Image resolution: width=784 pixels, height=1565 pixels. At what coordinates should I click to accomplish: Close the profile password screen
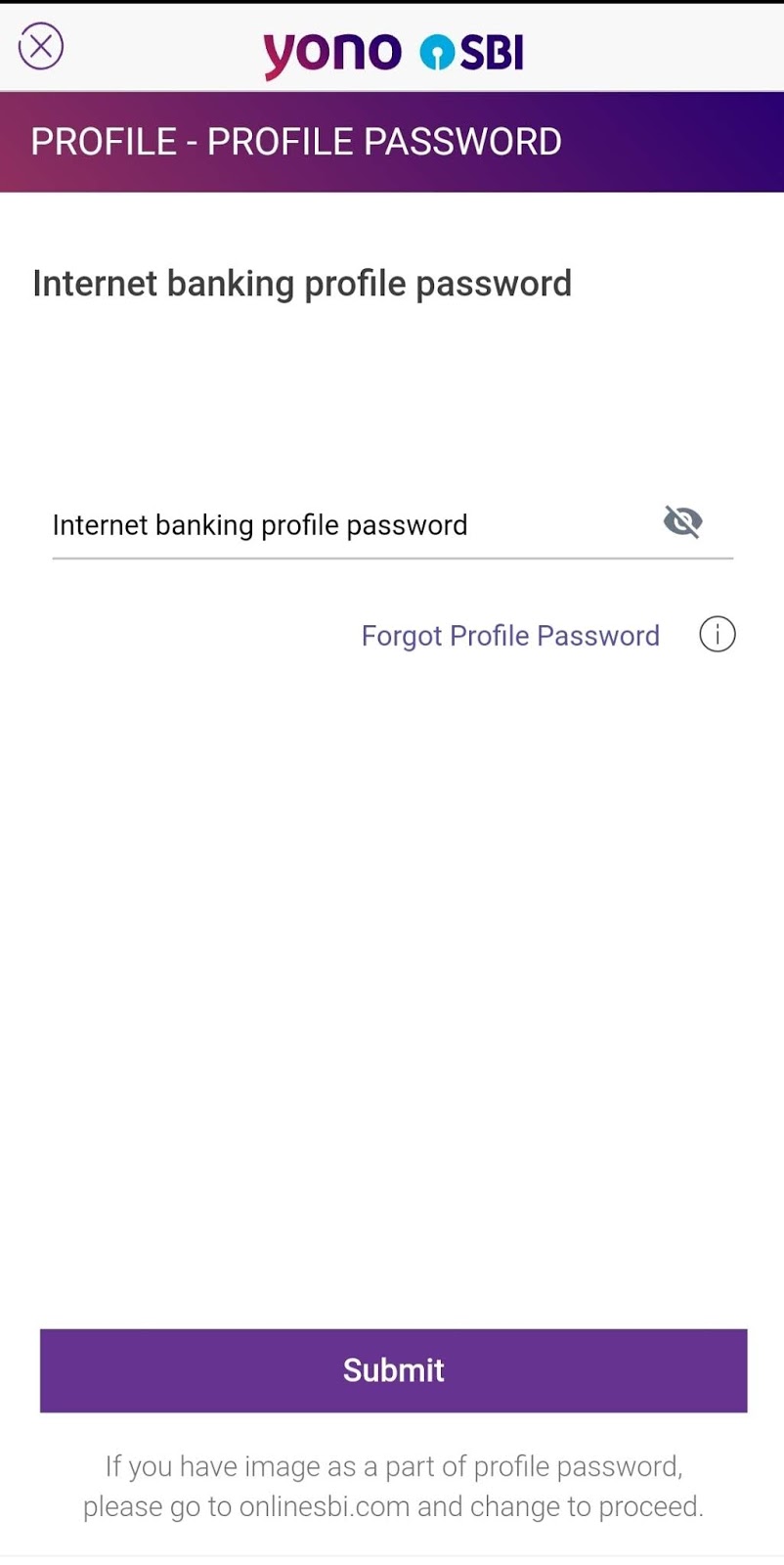41,47
